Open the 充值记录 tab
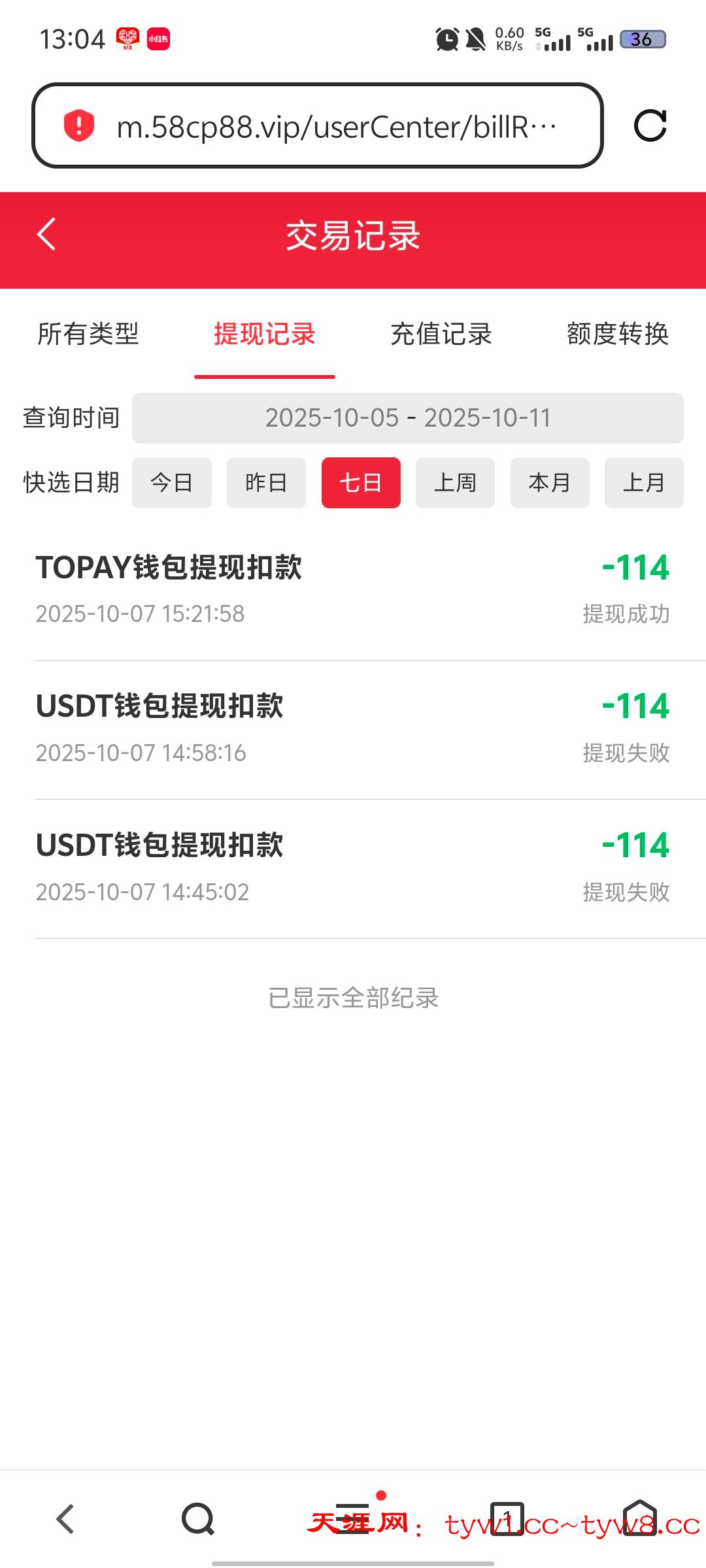The image size is (706, 1568). click(441, 334)
